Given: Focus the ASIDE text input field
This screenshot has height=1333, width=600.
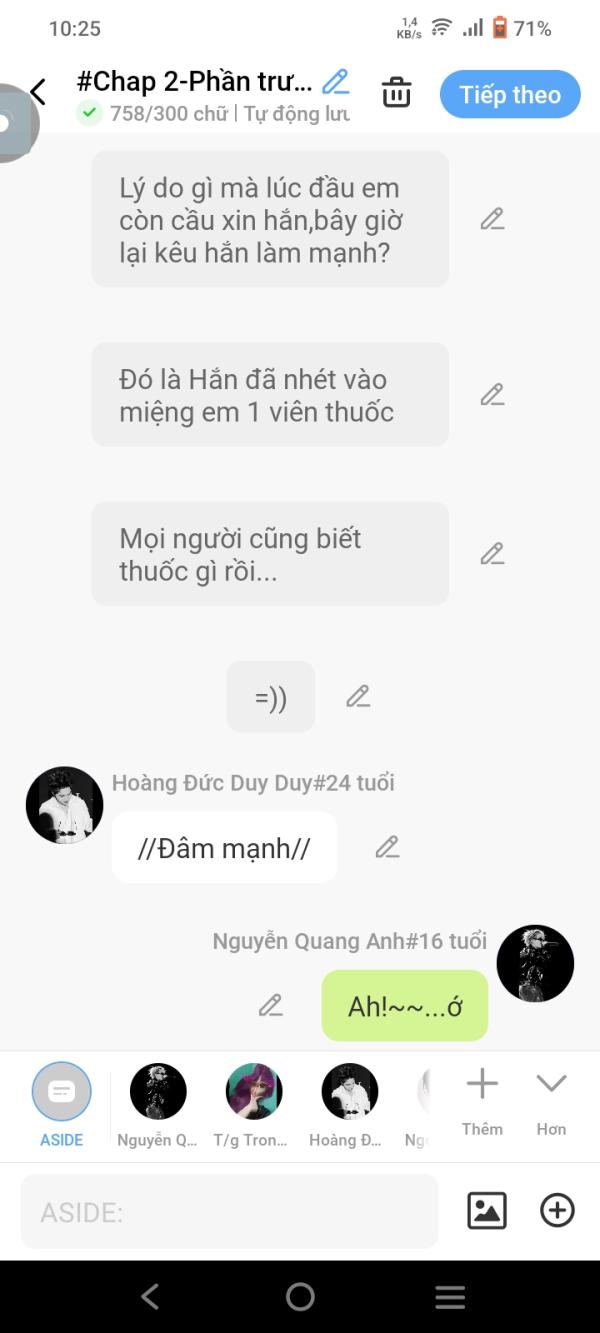Looking at the screenshot, I should (x=230, y=1212).
